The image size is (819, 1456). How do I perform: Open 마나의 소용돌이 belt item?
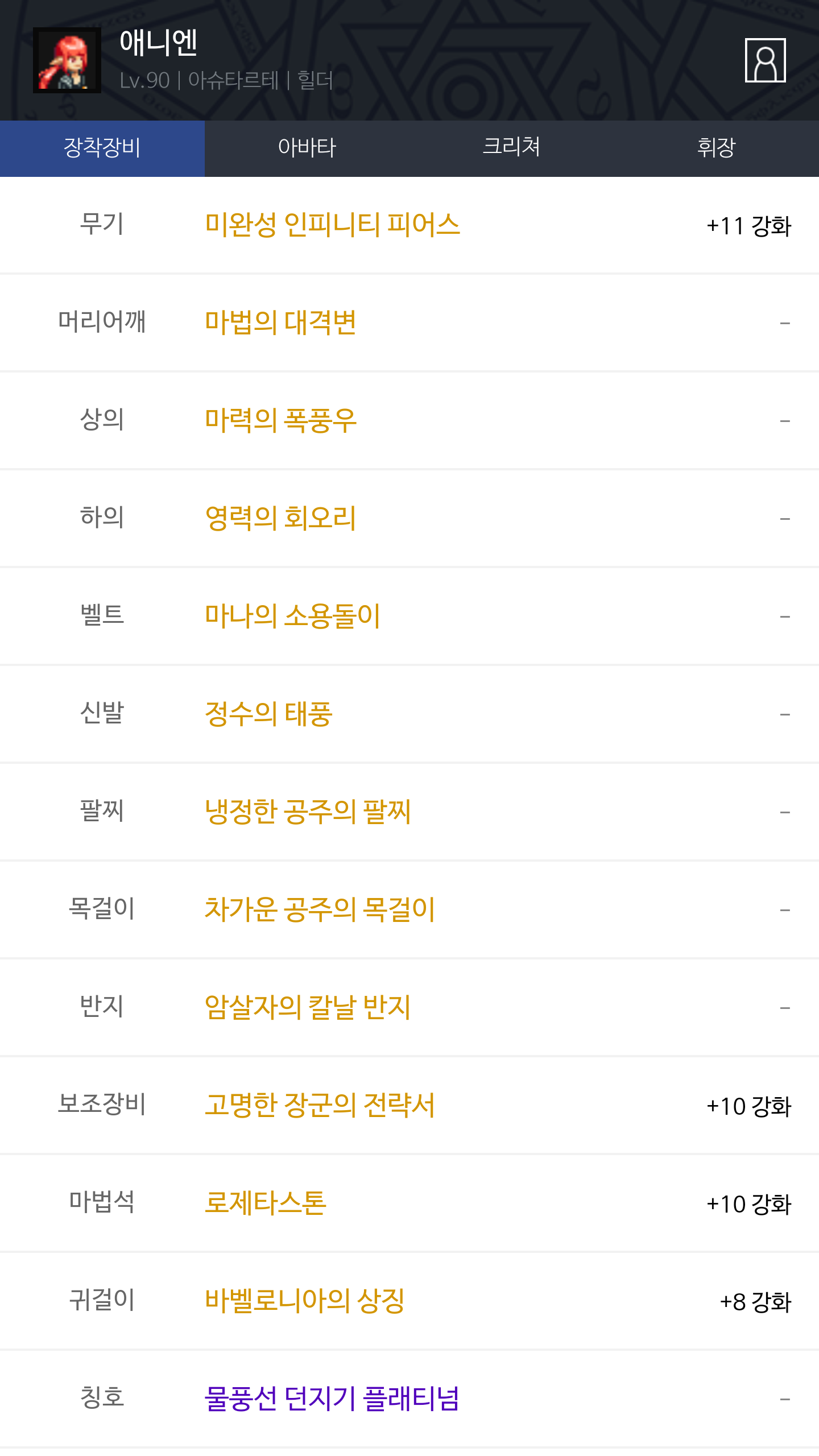tap(292, 616)
